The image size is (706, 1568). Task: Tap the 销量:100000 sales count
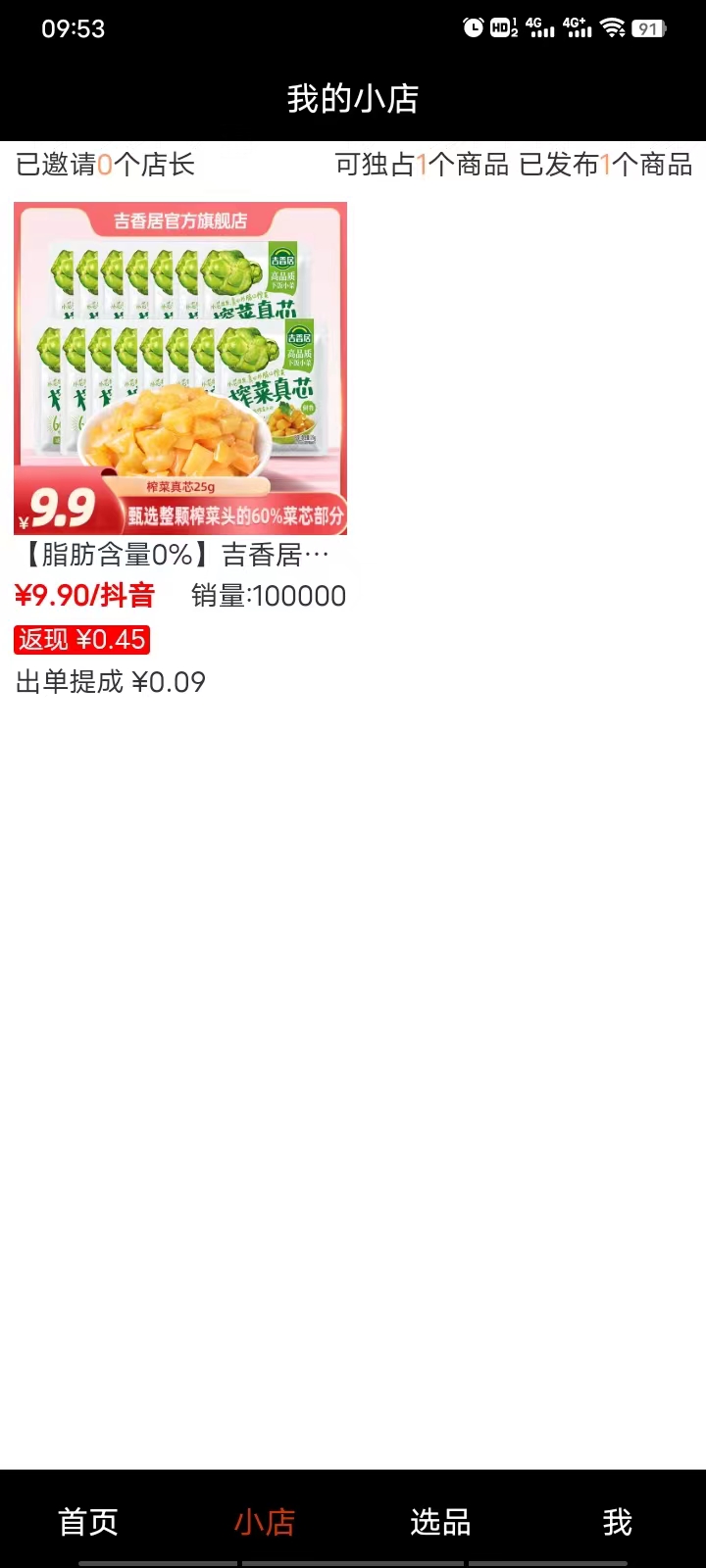coord(268,596)
